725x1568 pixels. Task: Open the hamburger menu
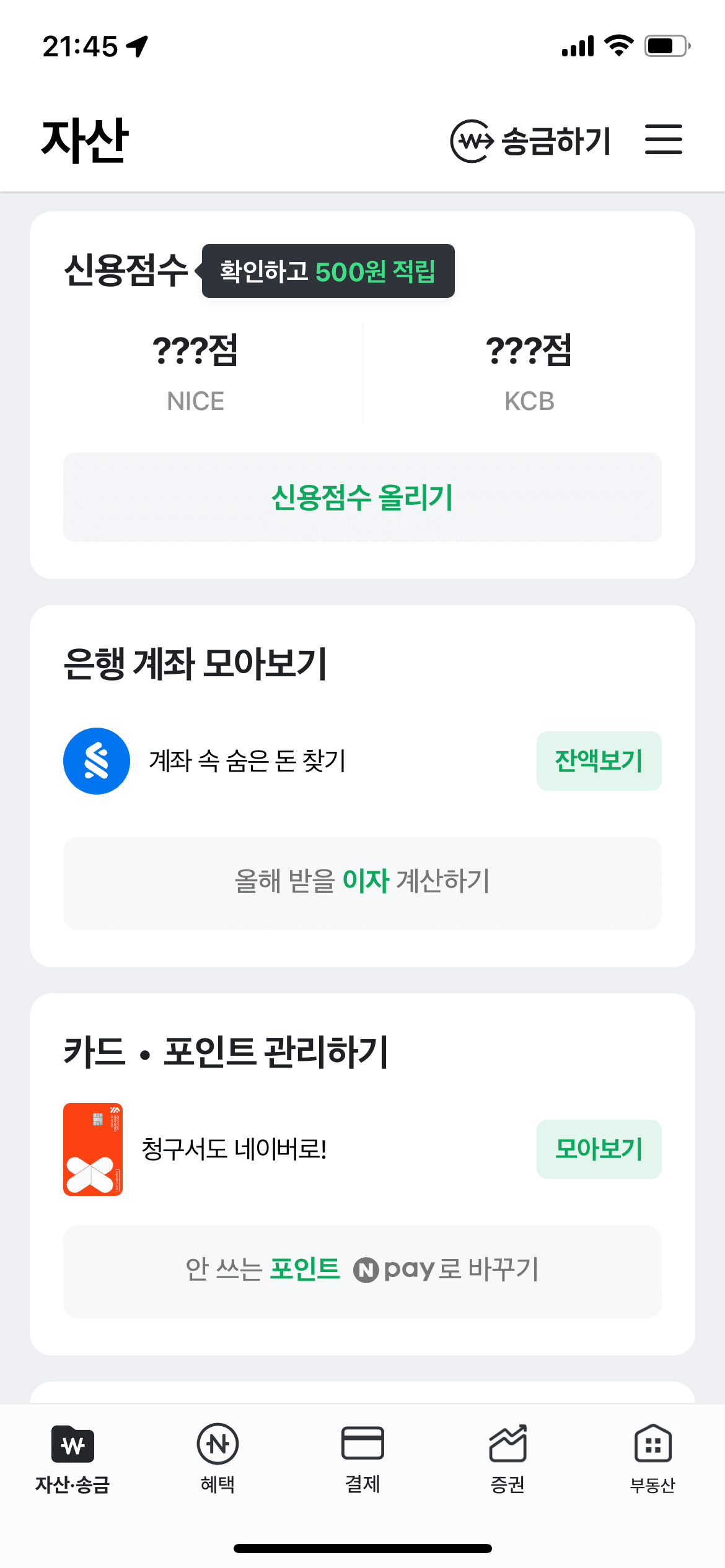click(x=664, y=140)
